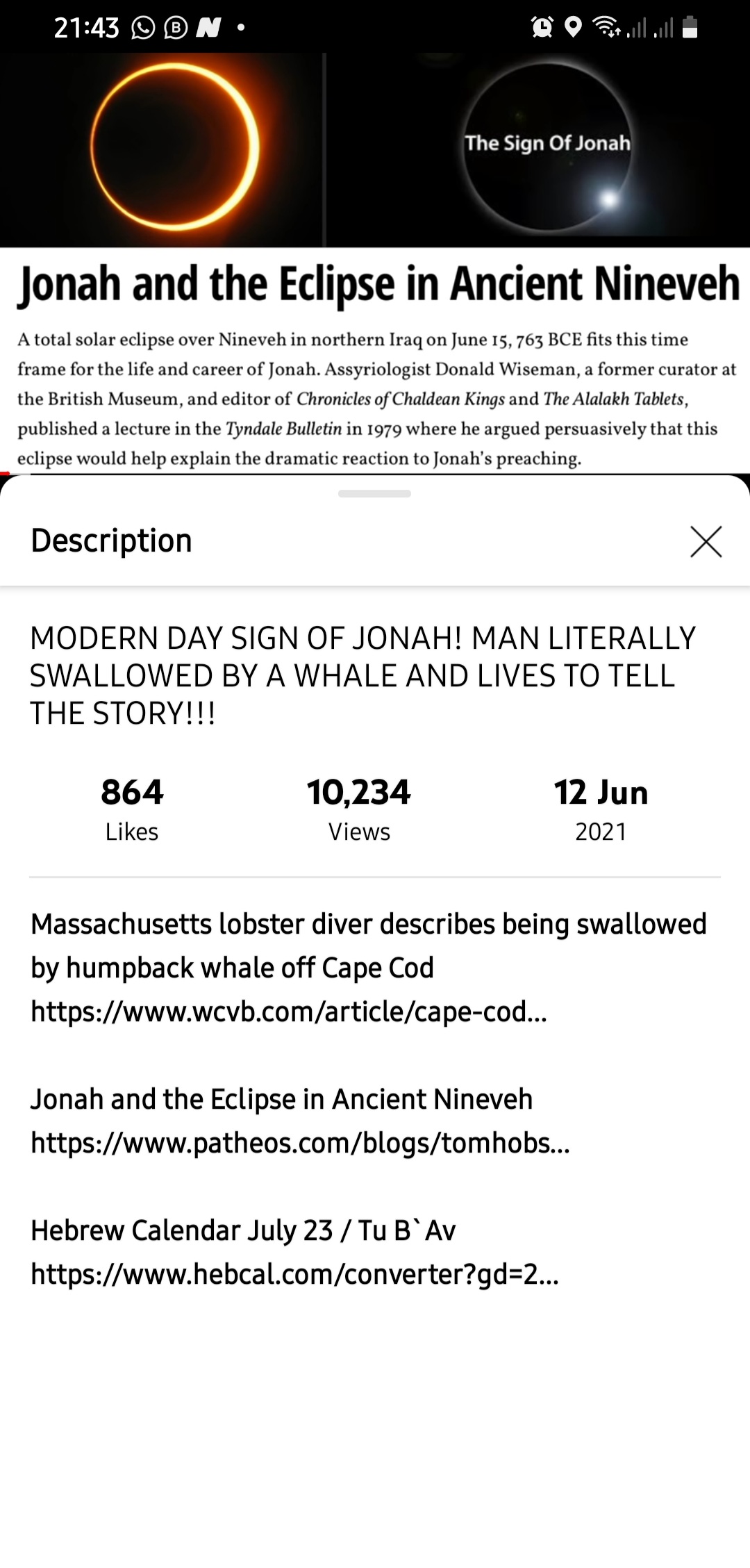Close the Description panel
750x1568 pixels.
pyautogui.click(x=706, y=541)
